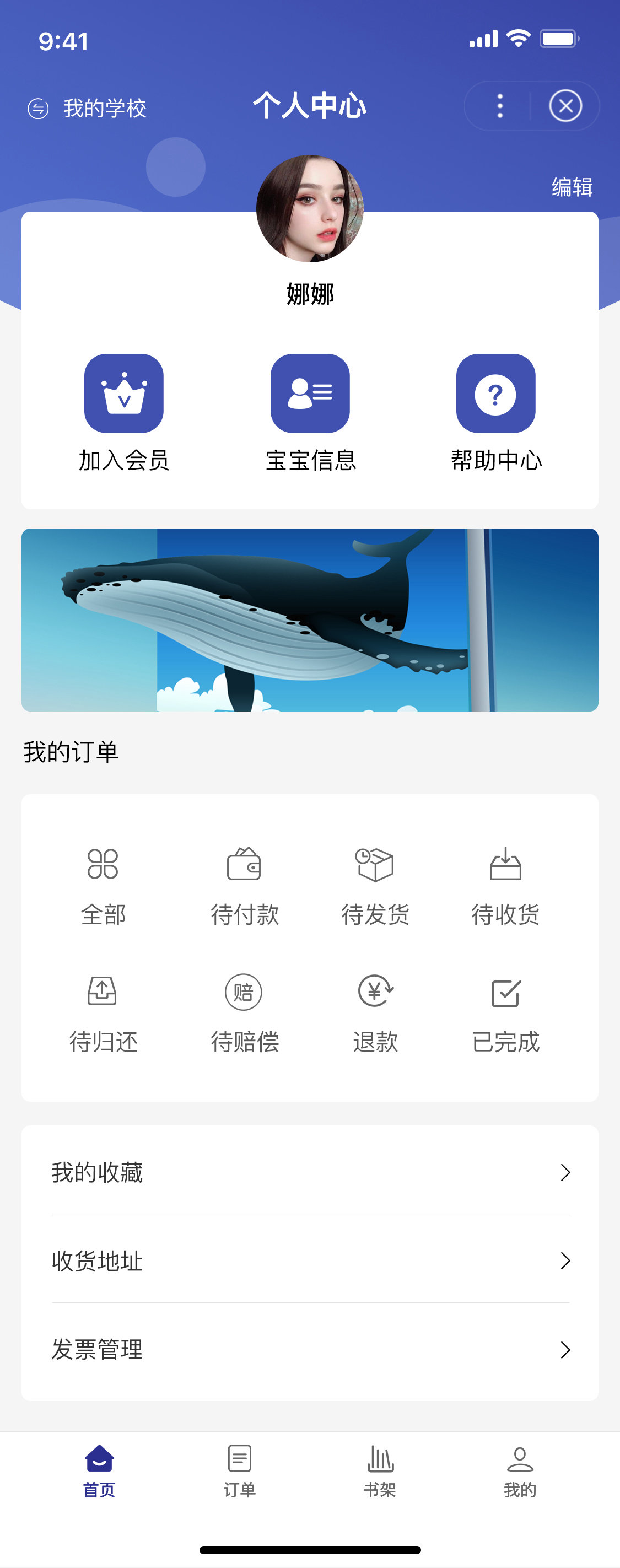Viewport: 620px width, 1568px height.
Task: Open 娜娜's profile avatar
Action: 310,209
